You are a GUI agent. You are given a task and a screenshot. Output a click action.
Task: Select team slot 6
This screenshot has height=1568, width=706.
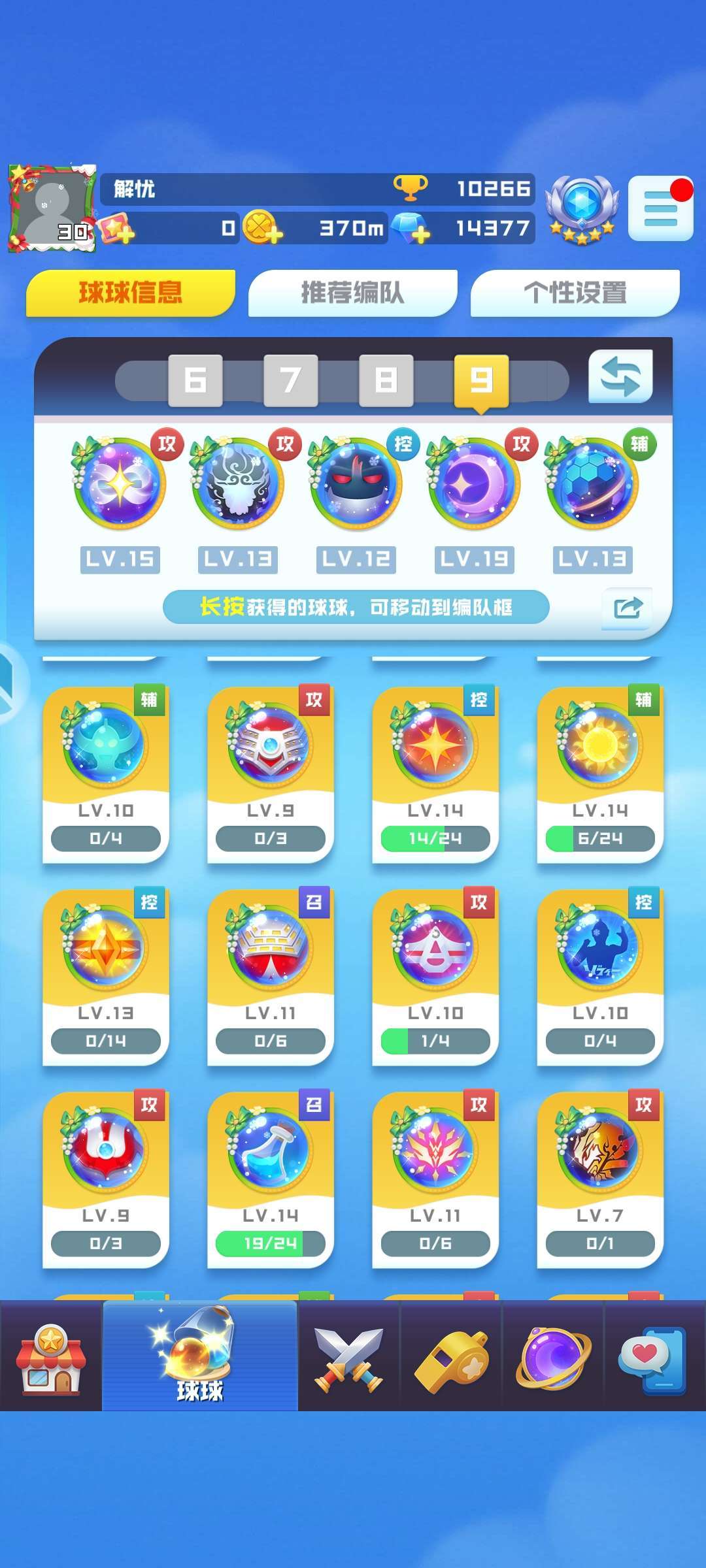point(195,380)
